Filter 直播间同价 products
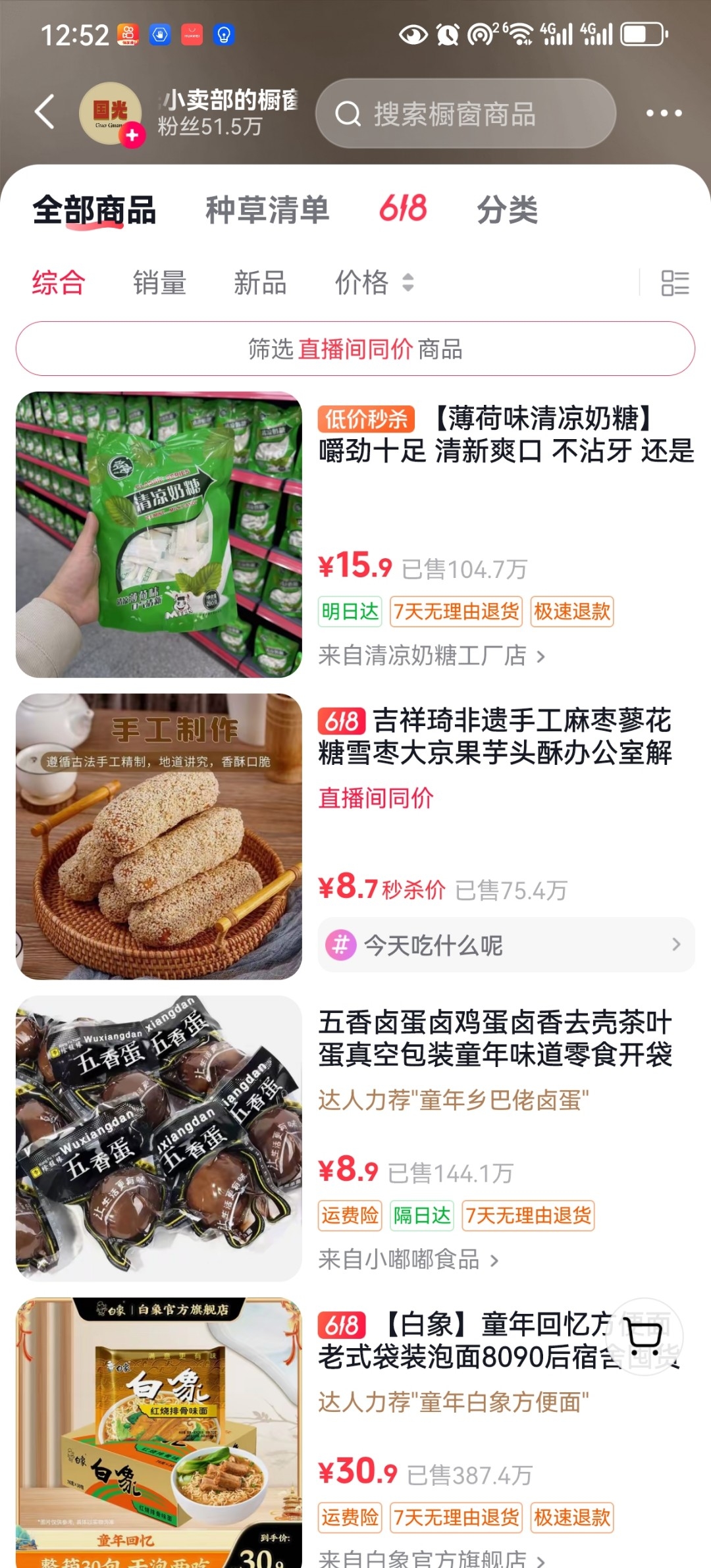 click(355, 349)
